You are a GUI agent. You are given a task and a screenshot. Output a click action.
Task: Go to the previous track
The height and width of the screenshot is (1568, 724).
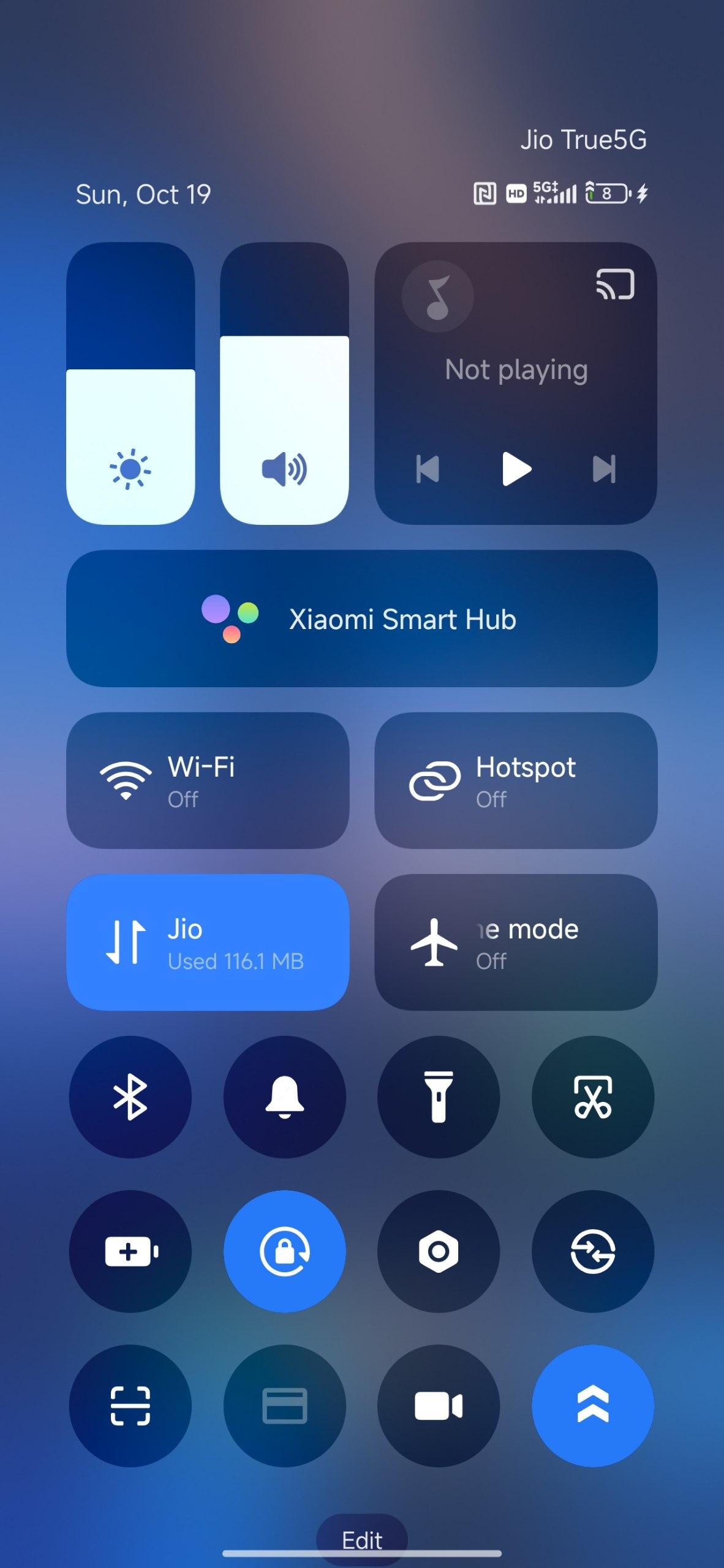(428, 469)
